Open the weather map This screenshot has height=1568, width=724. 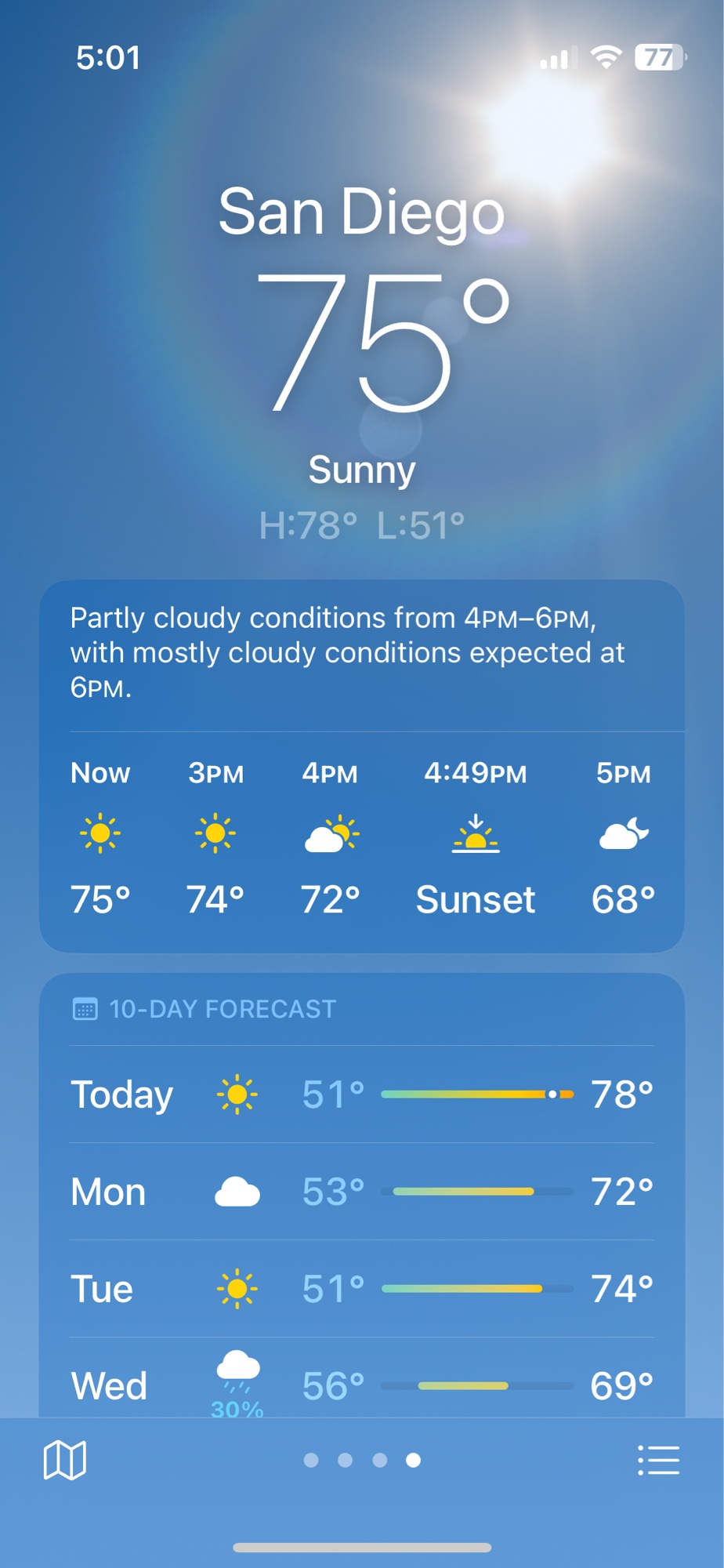[65, 1460]
